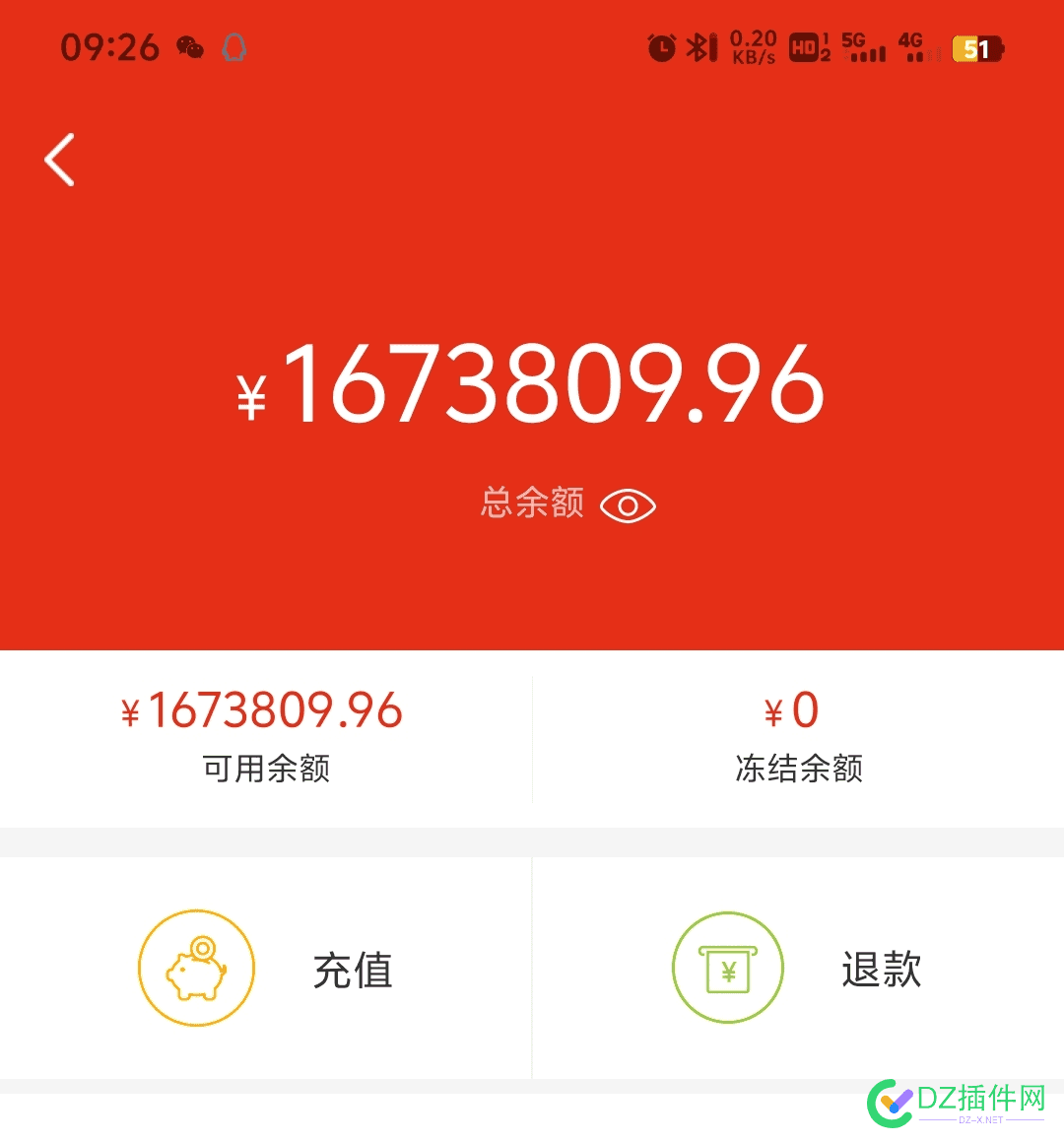Hide the total balance with the eye icon
The width and height of the screenshot is (1064, 1143).
pyautogui.click(x=628, y=505)
